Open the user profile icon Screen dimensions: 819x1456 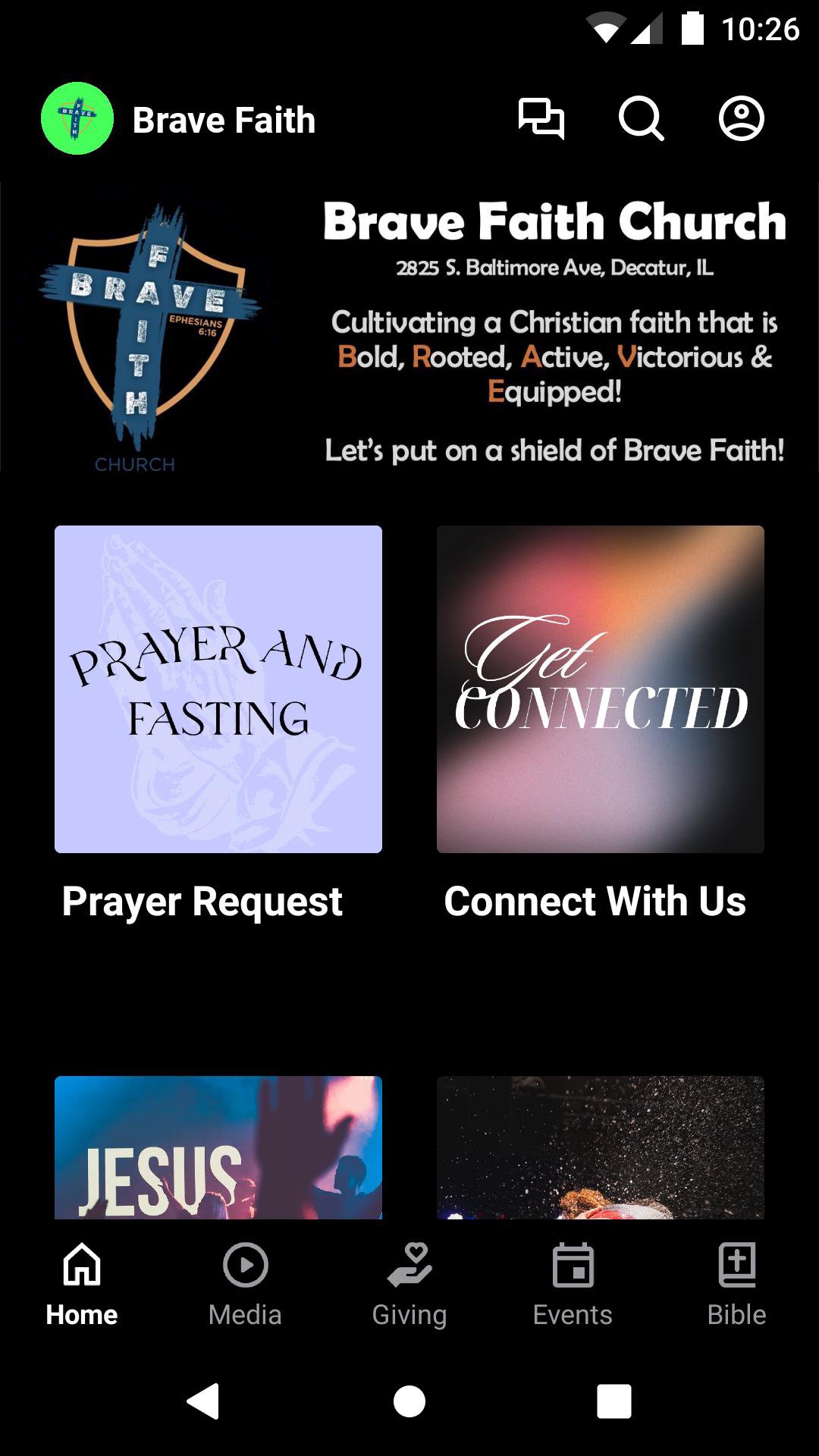click(x=741, y=119)
